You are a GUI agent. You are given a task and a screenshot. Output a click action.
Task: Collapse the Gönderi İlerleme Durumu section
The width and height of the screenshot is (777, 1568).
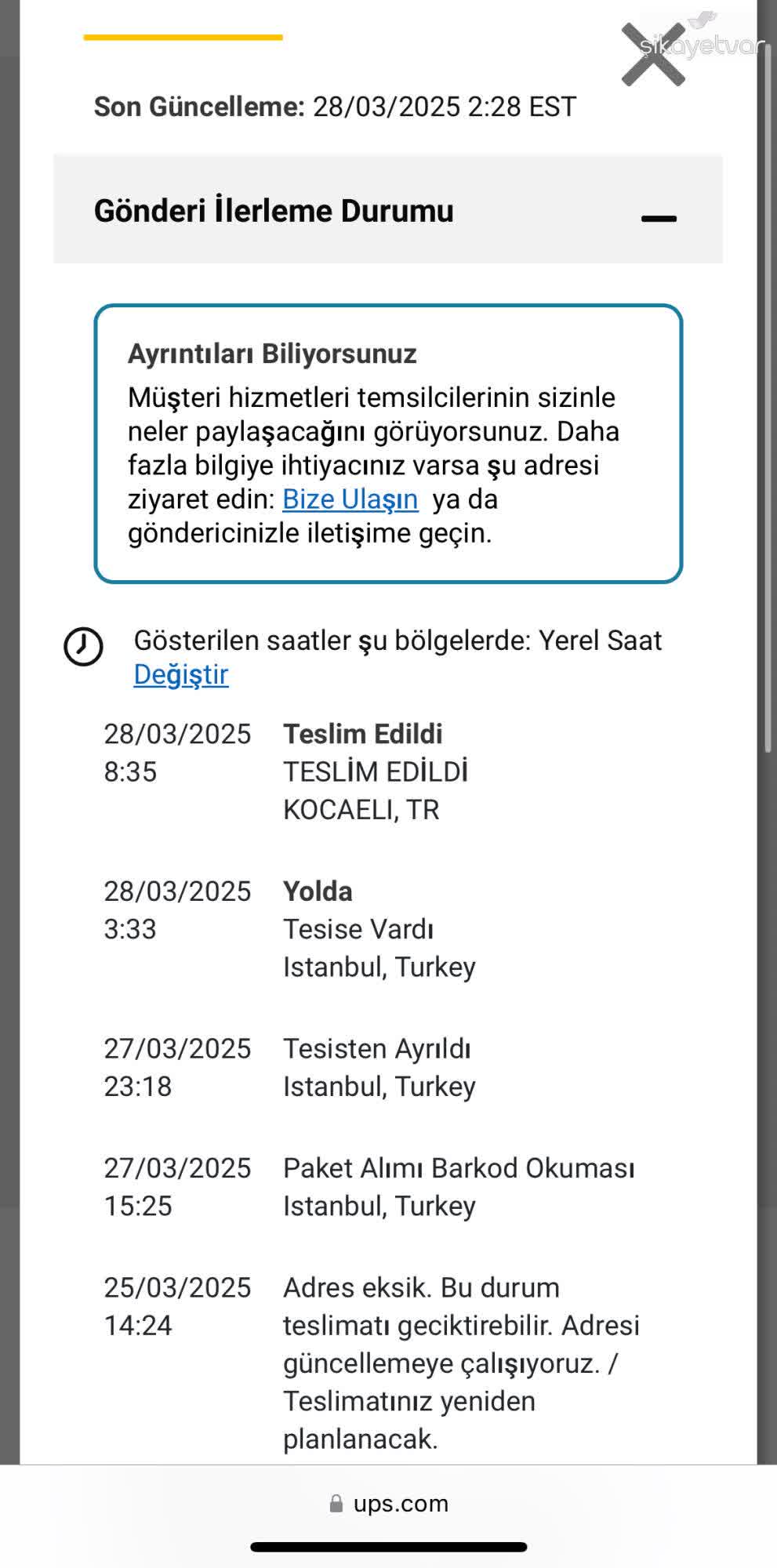tap(659, 218)
